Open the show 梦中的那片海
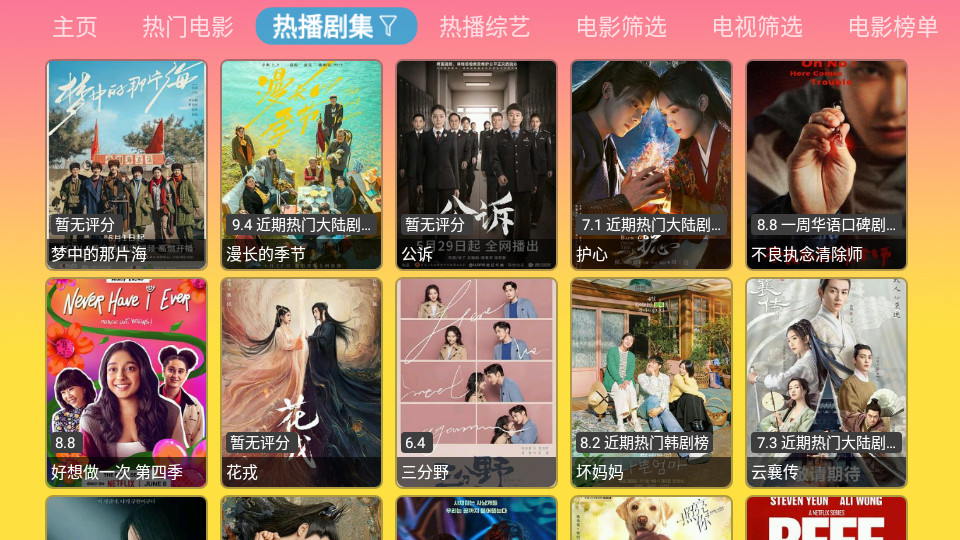Screen dimensions: 960x540 tap(127, 165)
